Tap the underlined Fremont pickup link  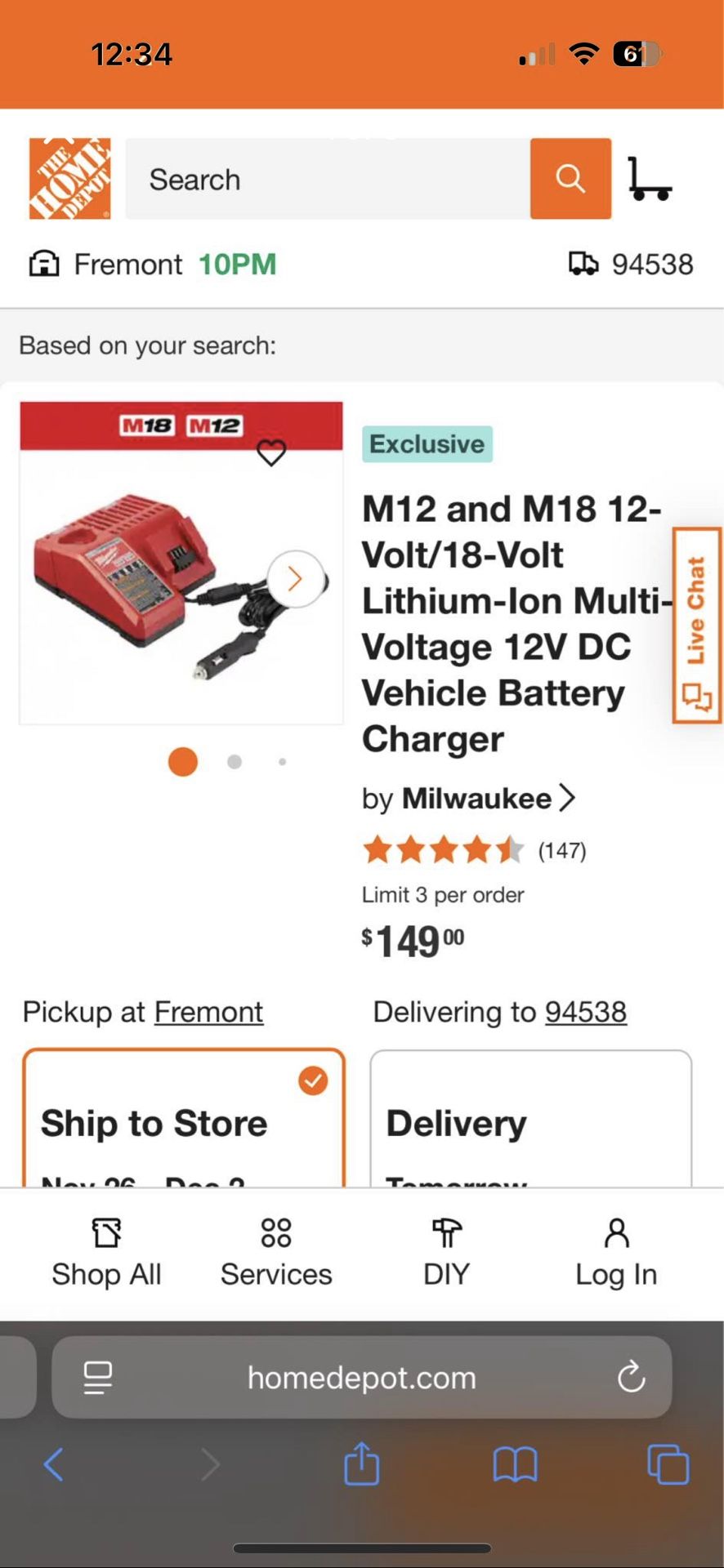click(208, 1013)
